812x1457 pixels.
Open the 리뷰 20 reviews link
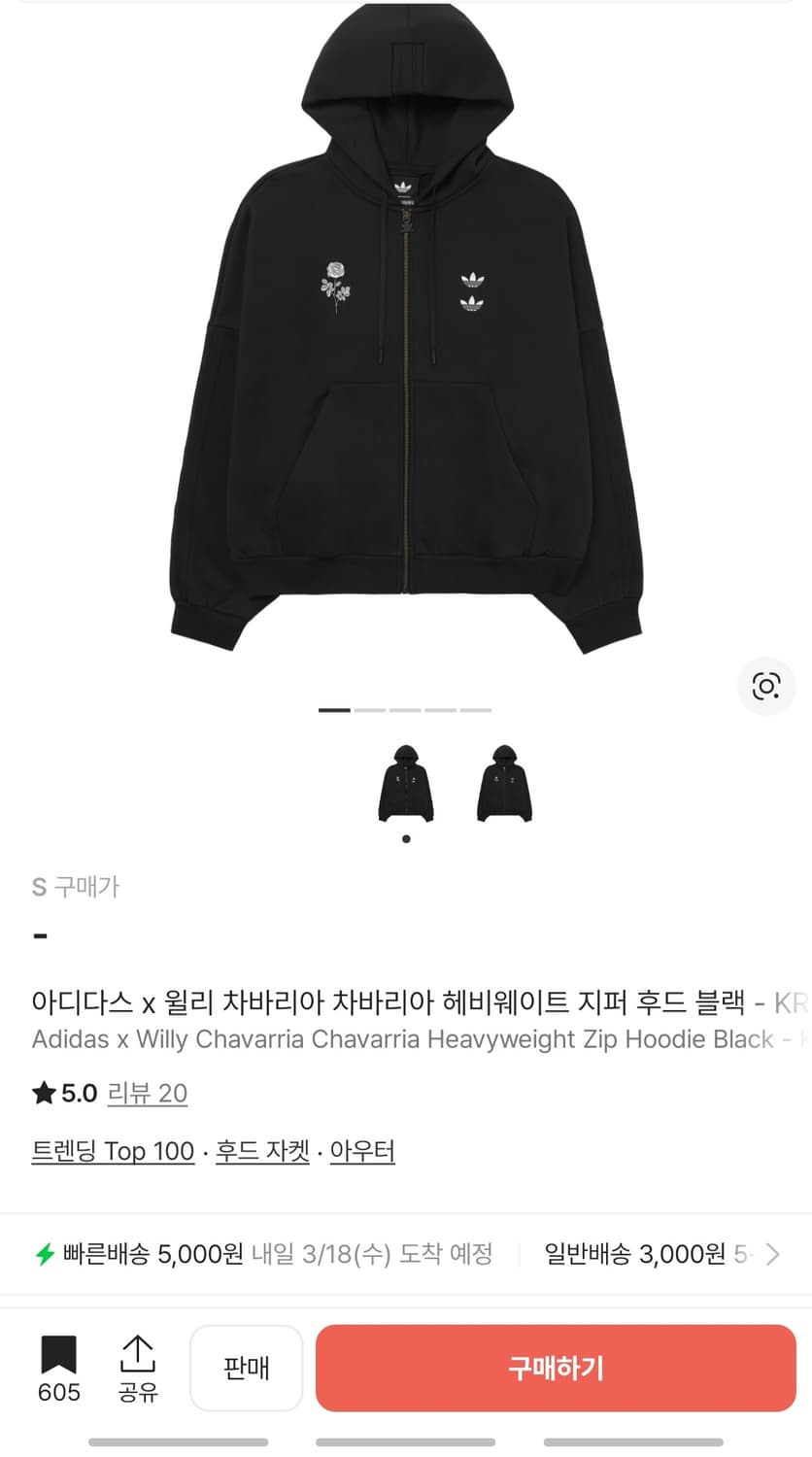tap(148, 1094)
